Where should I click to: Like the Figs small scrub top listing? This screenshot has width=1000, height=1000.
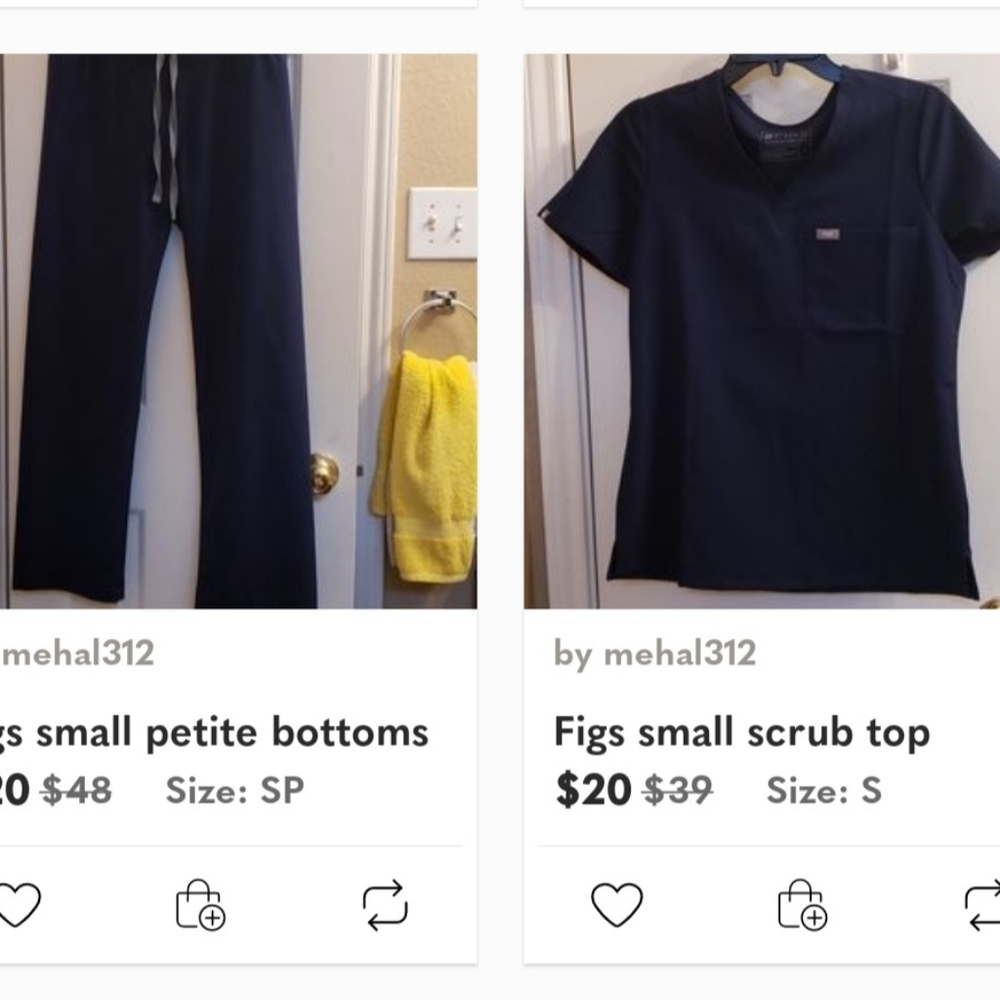pos(616,905)
